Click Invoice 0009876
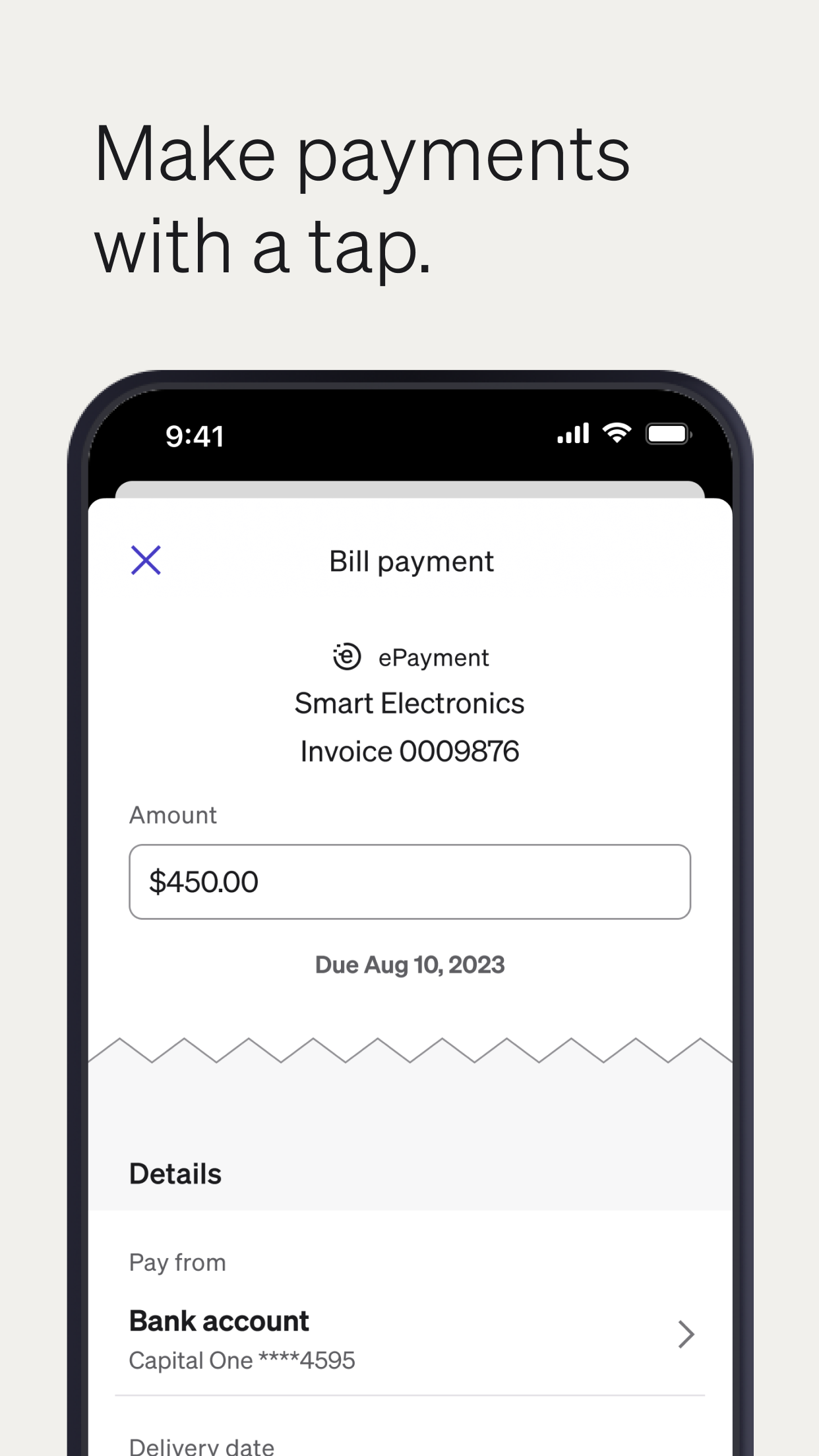819x1456 pixels. pos(409,750)
